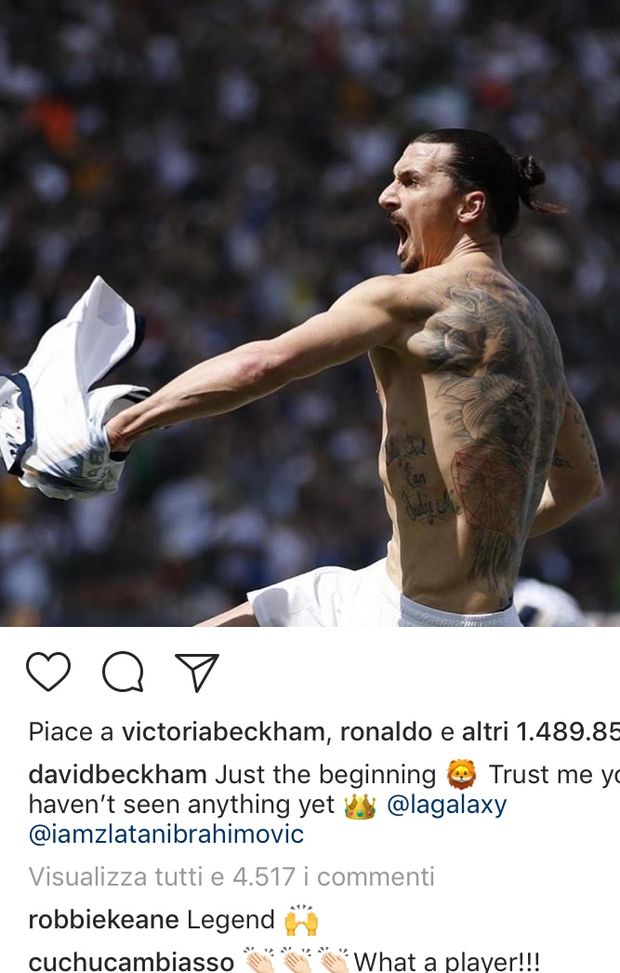Screen dimensions: 620x973
Task: View all 4.517 comments
Action: (231, 877)
